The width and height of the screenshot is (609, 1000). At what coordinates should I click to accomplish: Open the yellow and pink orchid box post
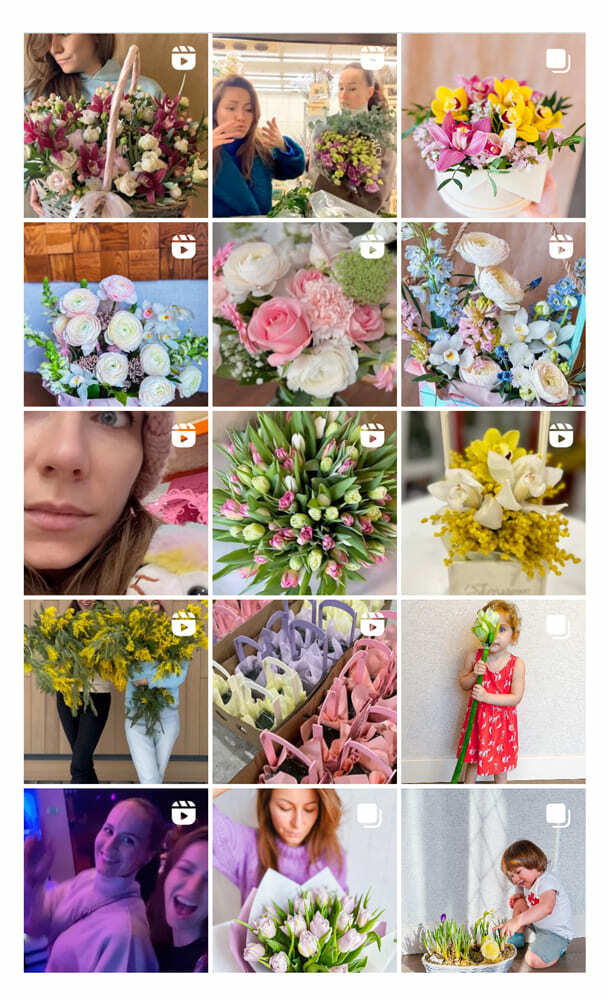[x=493, y=125]
